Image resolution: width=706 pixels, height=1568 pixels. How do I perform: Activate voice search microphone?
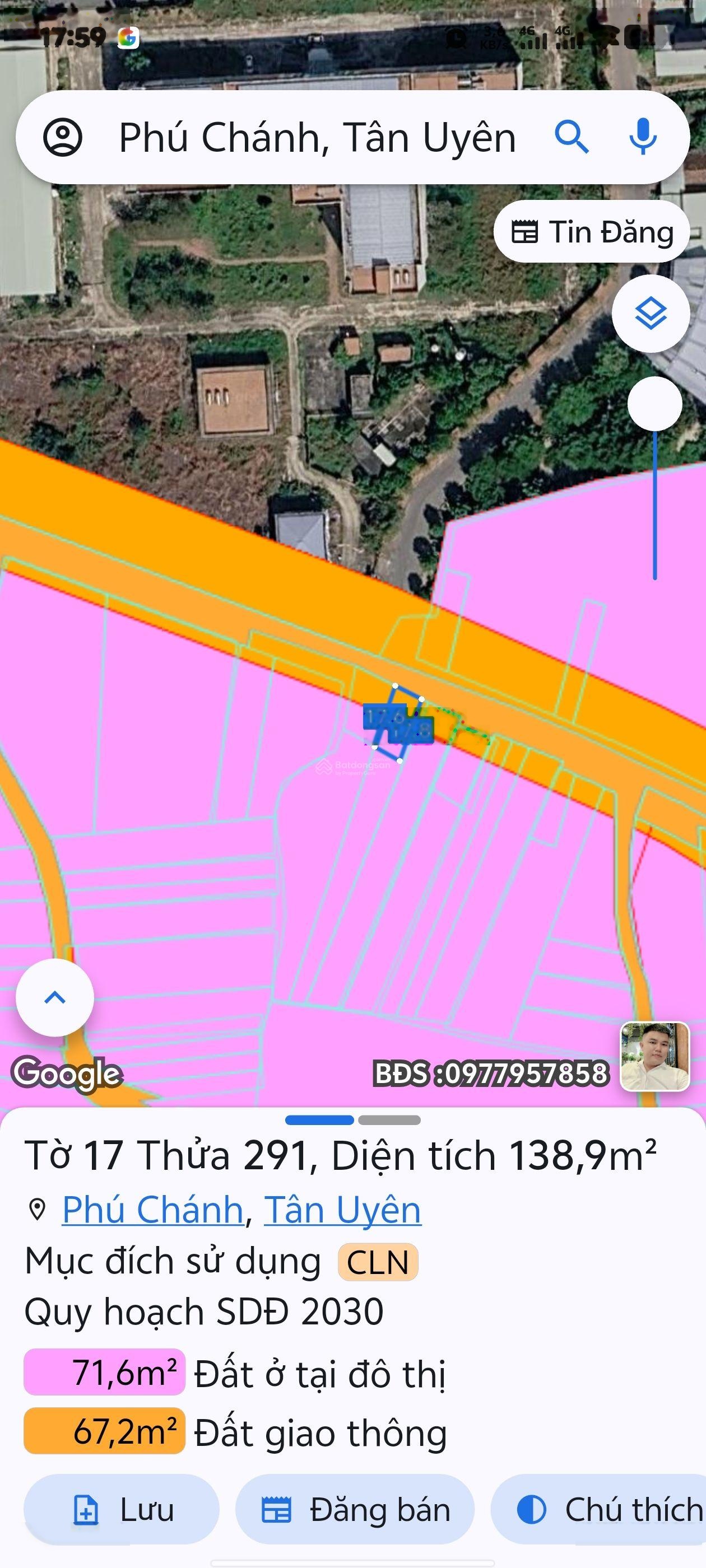click(x=643, y=137)
